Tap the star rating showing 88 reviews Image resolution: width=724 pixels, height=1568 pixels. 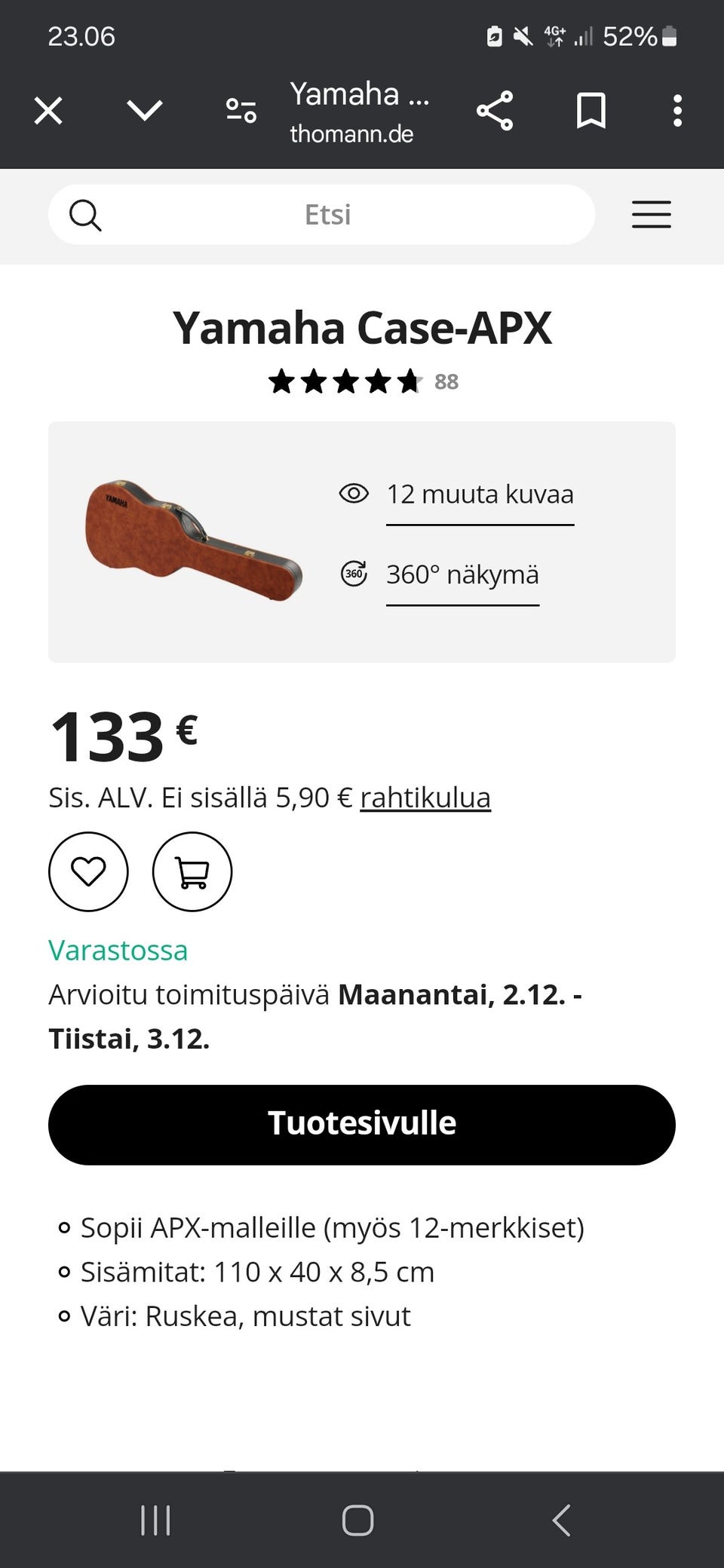343,382
